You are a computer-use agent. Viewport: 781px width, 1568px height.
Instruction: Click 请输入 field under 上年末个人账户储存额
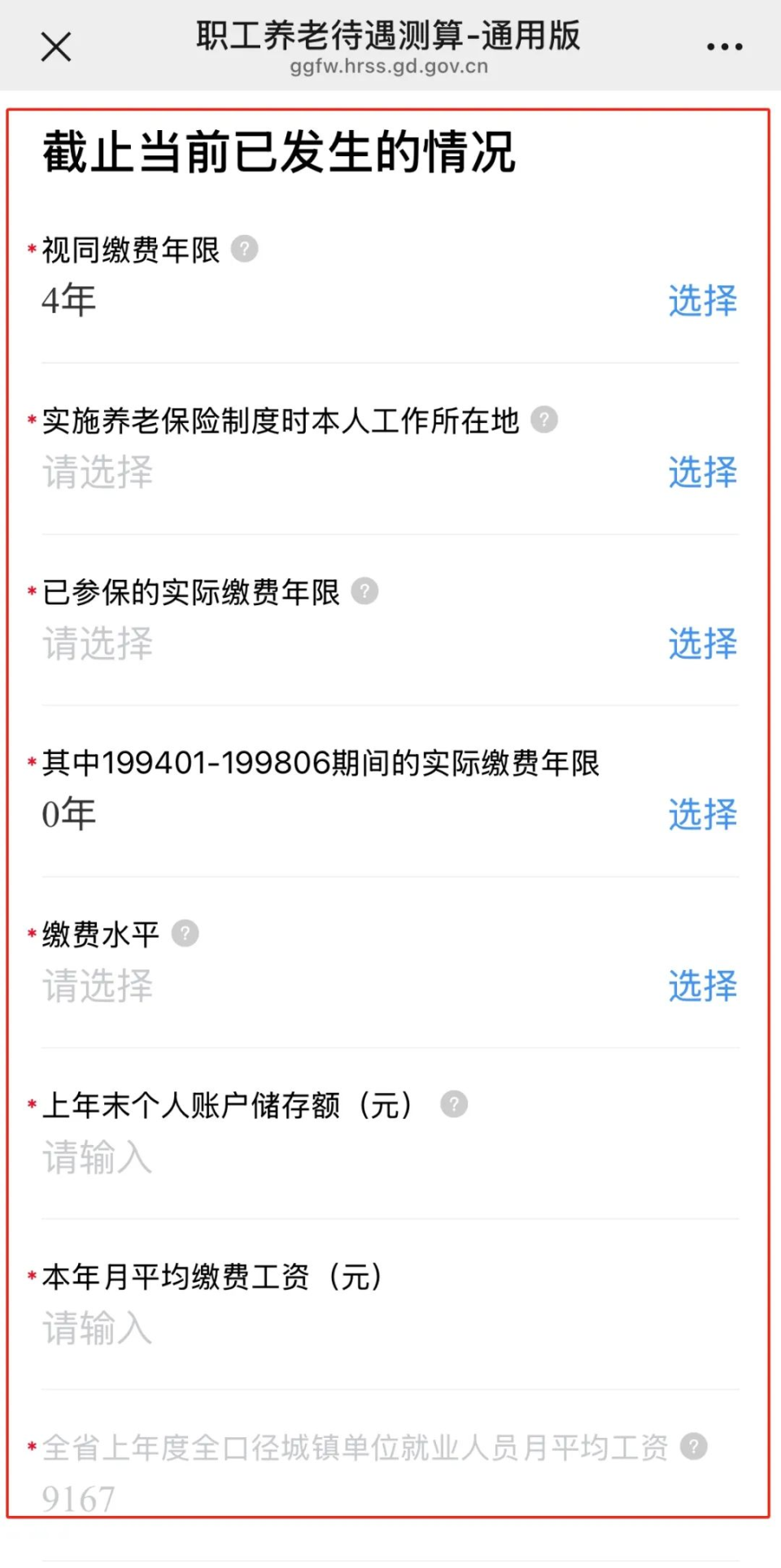pos(96,1158)
